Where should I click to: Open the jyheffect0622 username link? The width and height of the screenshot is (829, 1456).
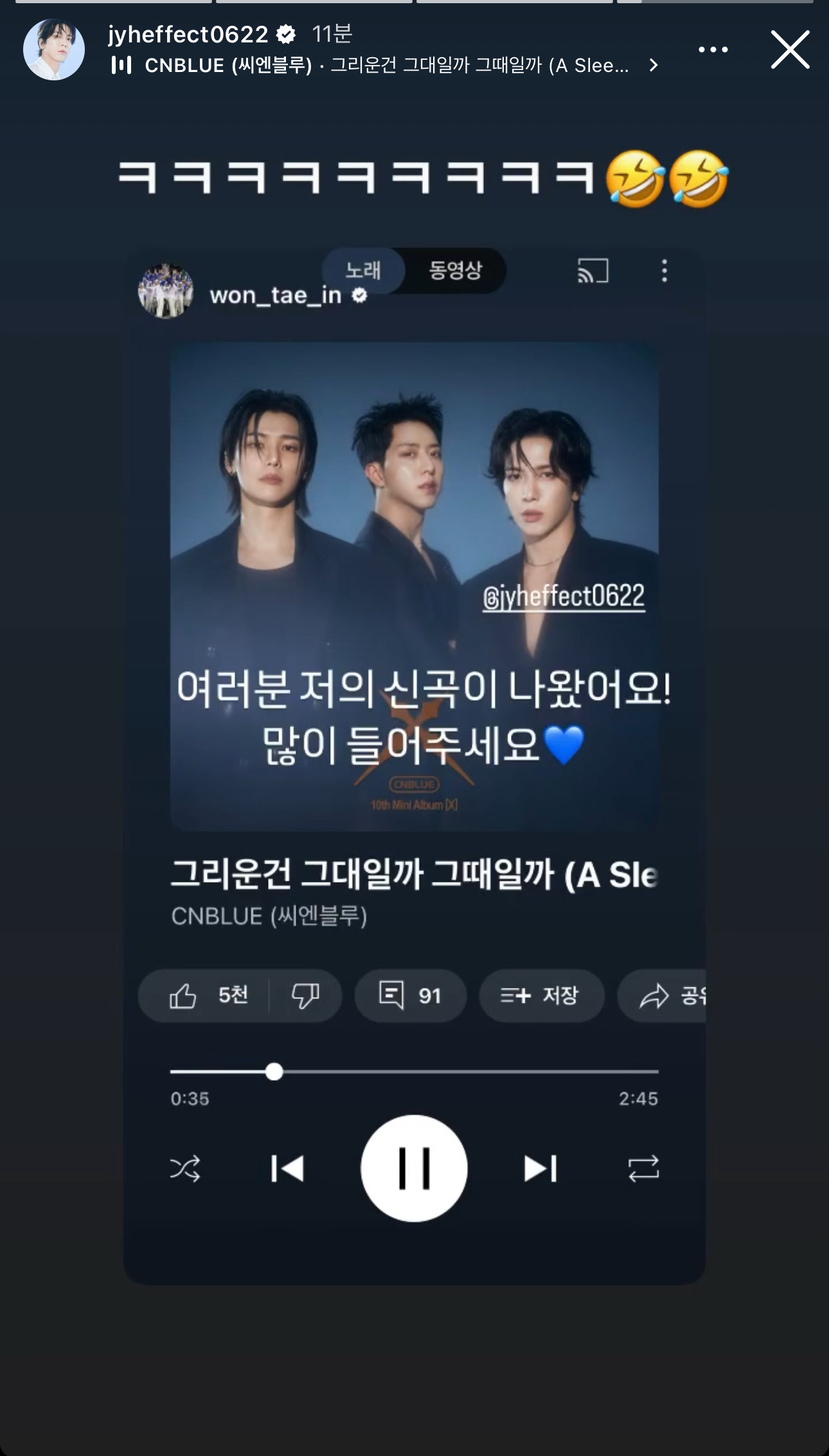pos(188,34)
